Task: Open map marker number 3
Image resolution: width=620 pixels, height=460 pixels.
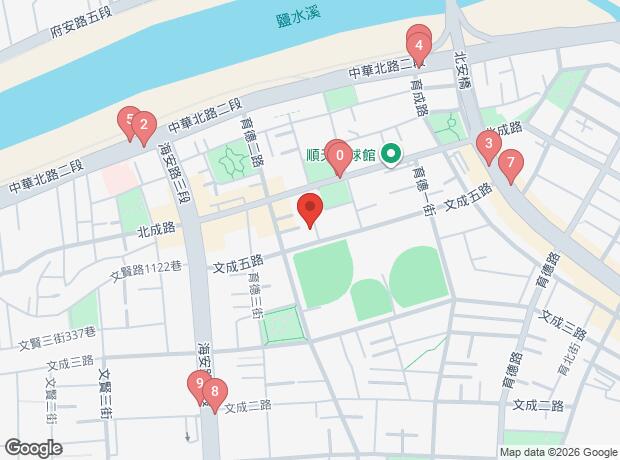Action: [x=488, y=146]
